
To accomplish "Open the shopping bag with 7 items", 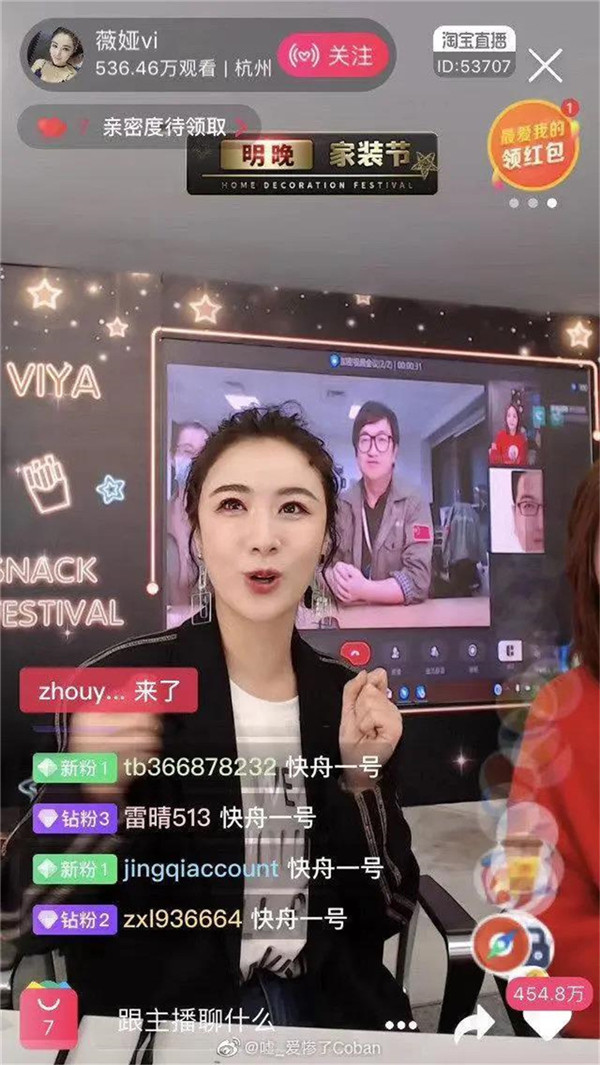I will tap(48, 1016).
